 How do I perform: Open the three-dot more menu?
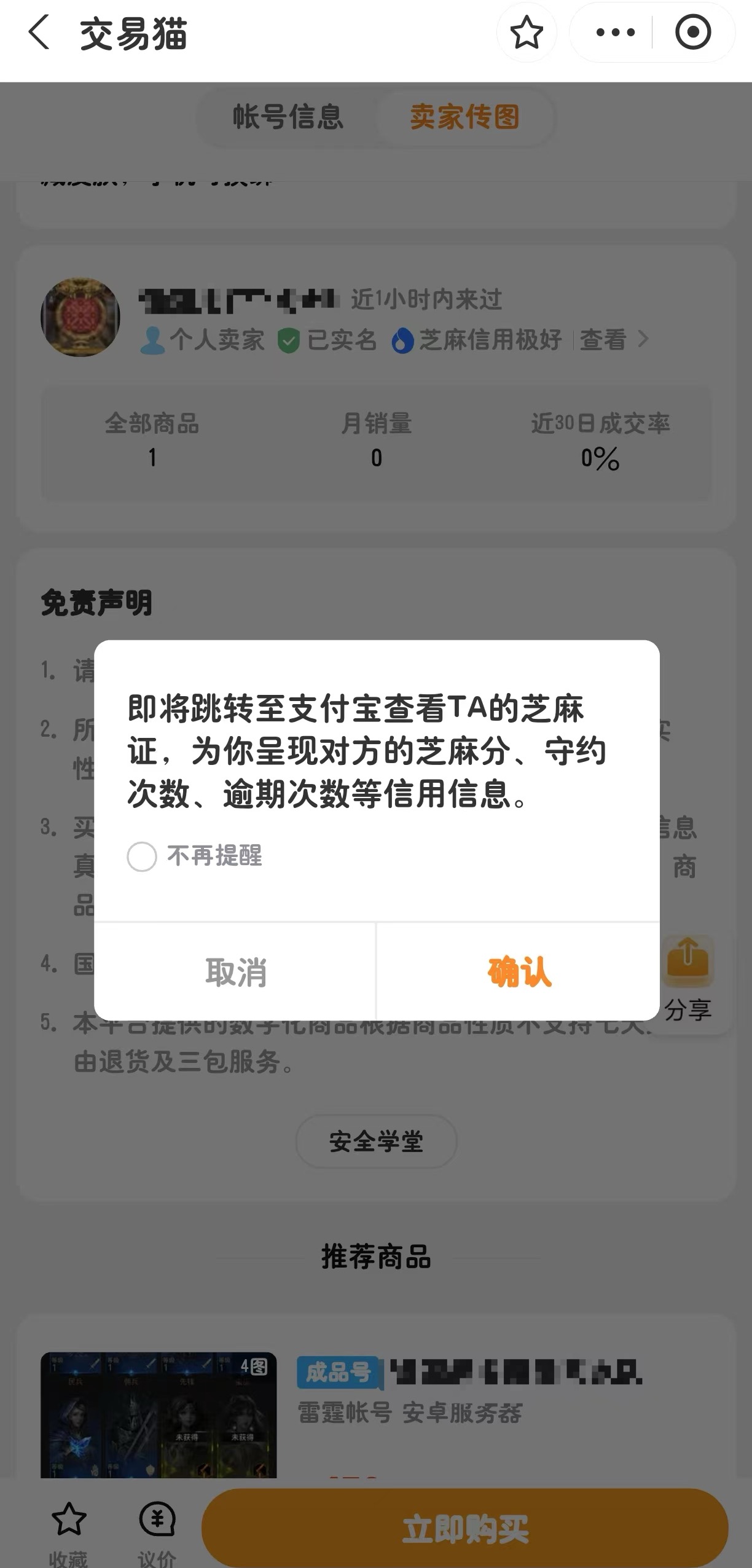615,33
